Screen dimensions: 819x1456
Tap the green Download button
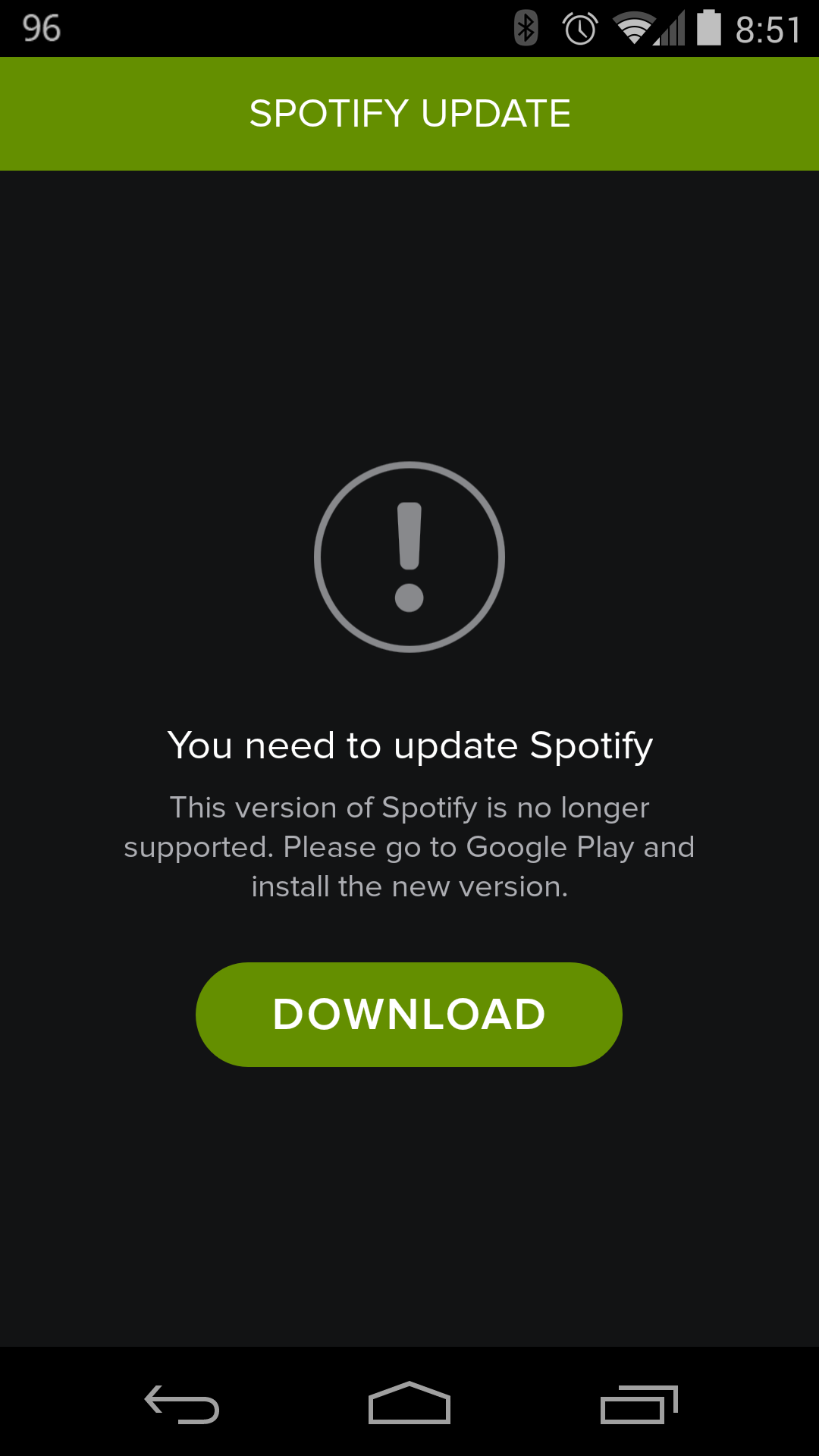[409, 1014]
